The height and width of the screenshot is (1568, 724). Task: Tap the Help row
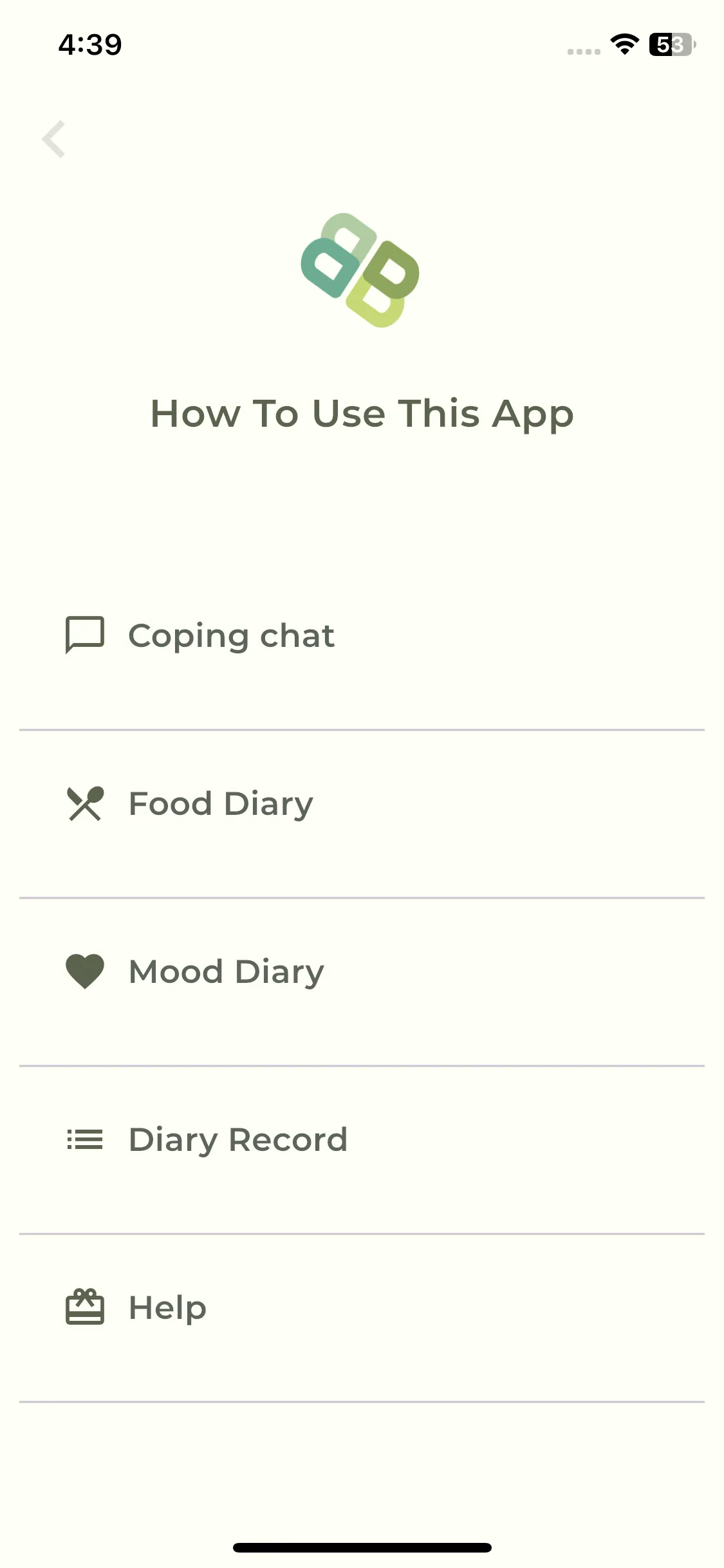[x=167, y=1308]
